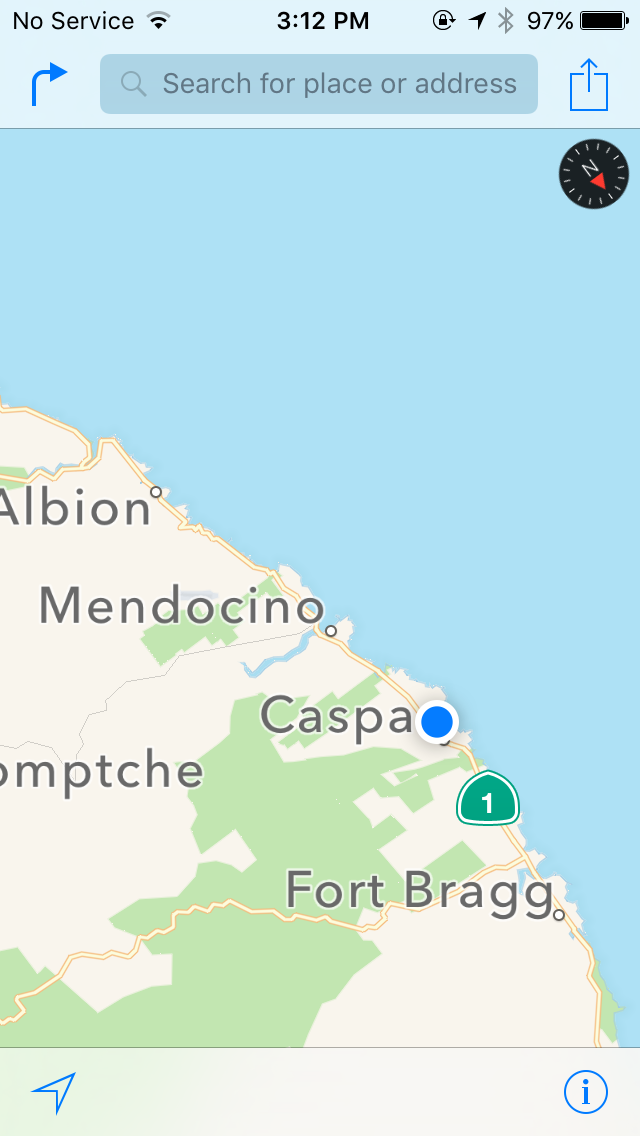This screenshot has width=640, height=1136.
Task: Open the map info settings
Action: pos(585,1092)
